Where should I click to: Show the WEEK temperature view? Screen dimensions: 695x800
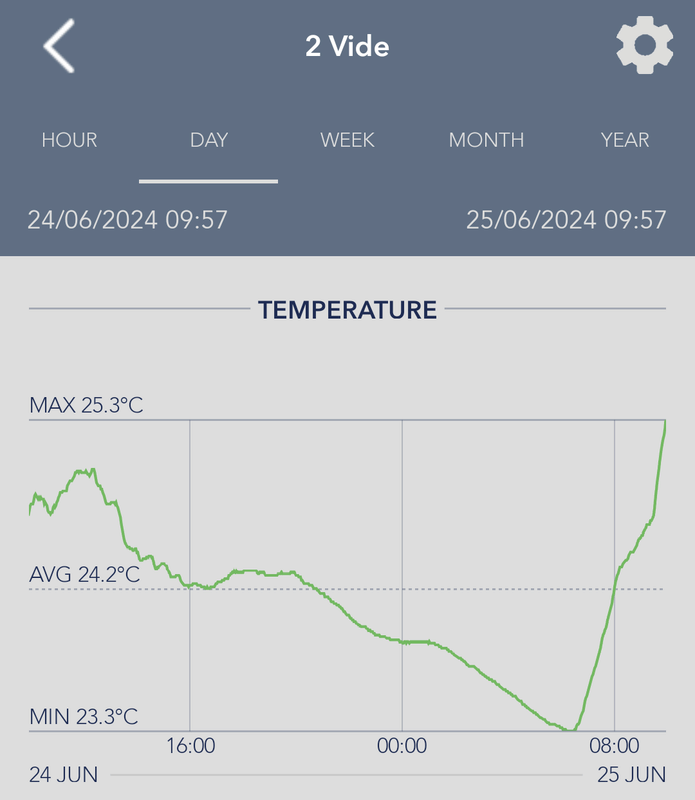pyautogui.click(x=347, y=140)
